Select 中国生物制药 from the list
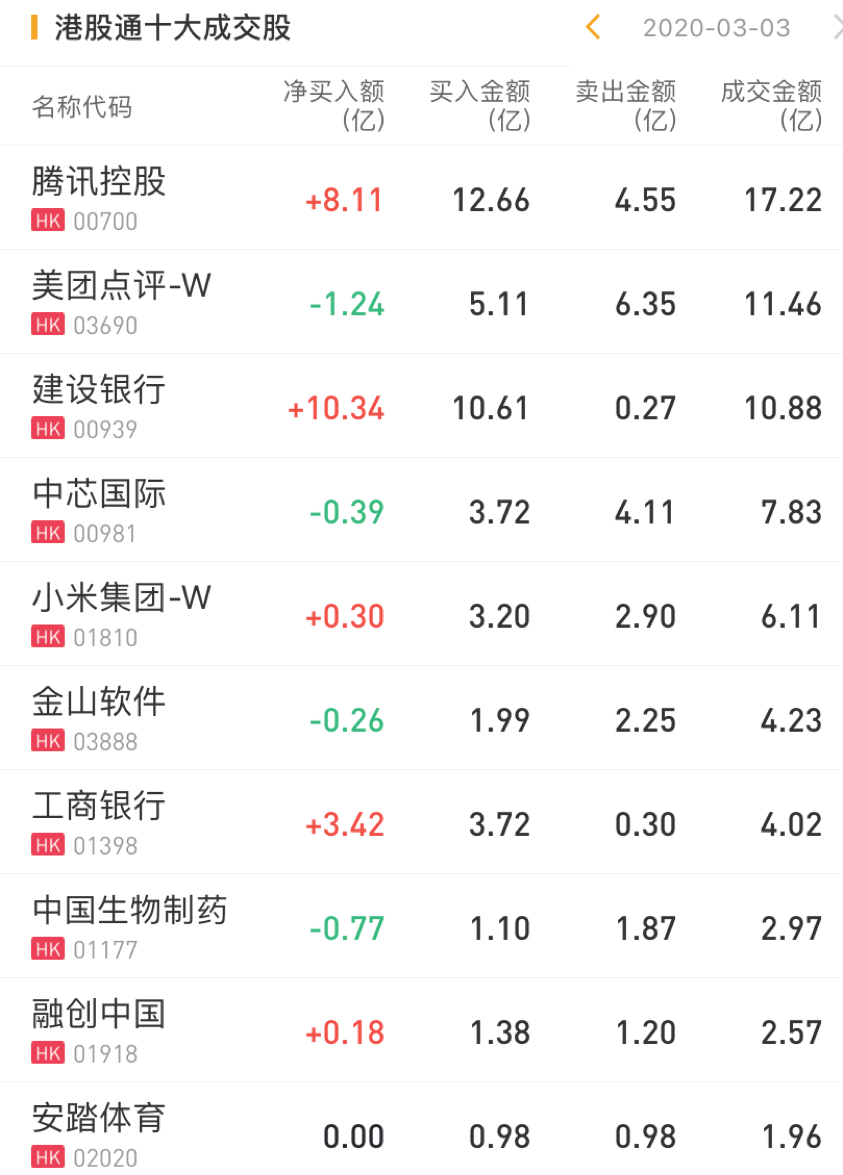 click(x=130, y=926)
